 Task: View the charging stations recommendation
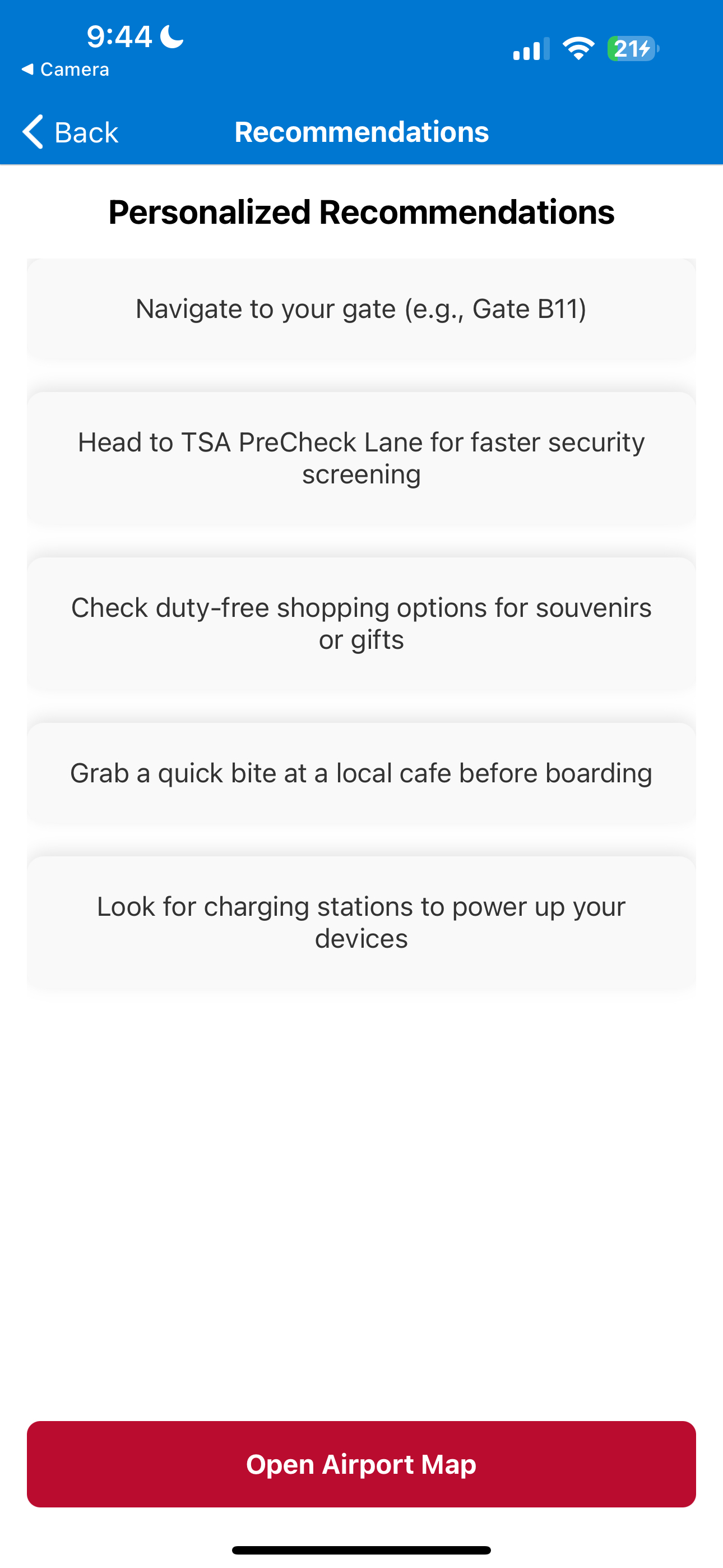coord(361,922)
